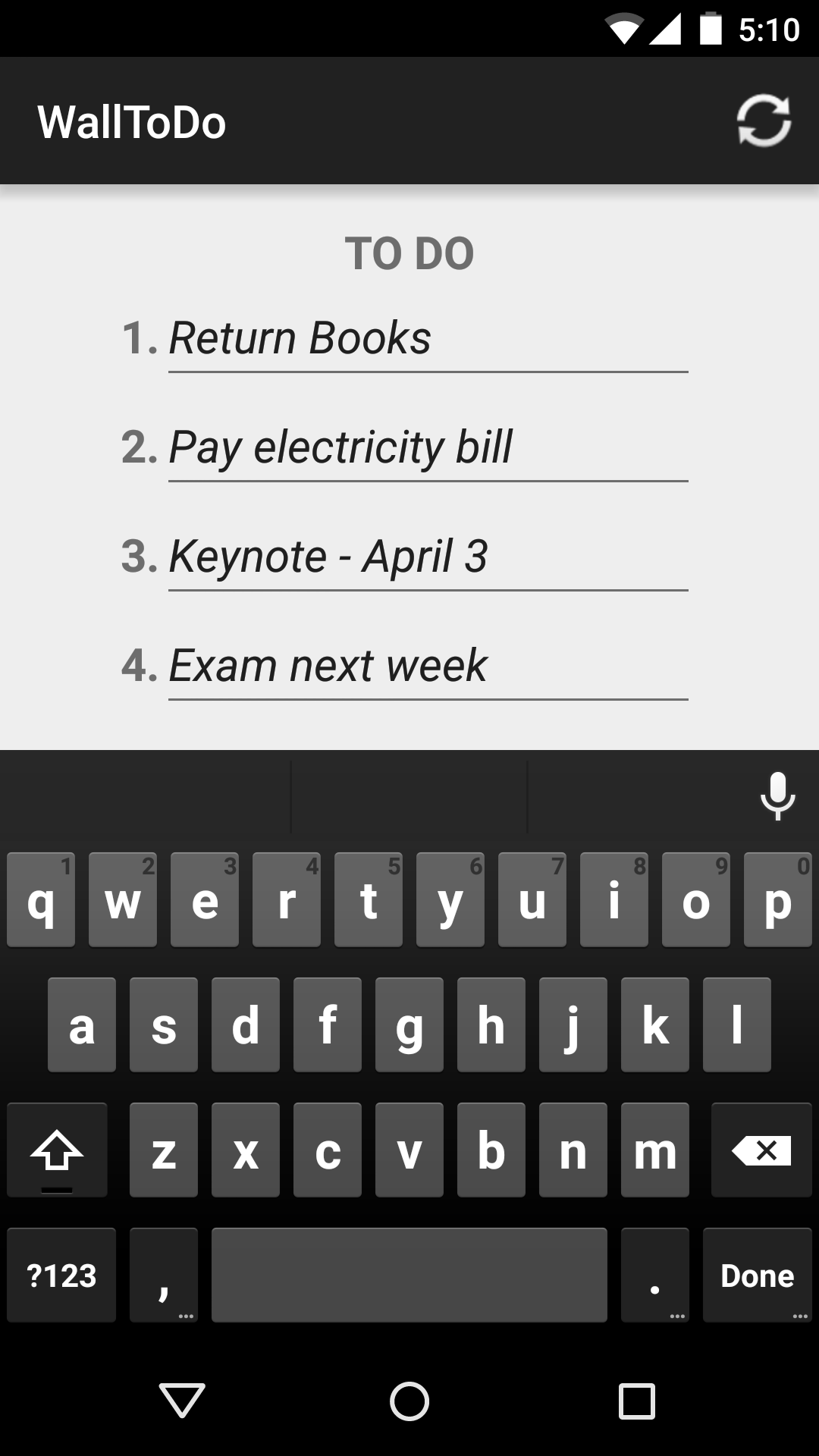The height and width of the screenshot is (1456, 819).
Task: Tap the Done key on the keyboard
Action: tap(757, 1276)
